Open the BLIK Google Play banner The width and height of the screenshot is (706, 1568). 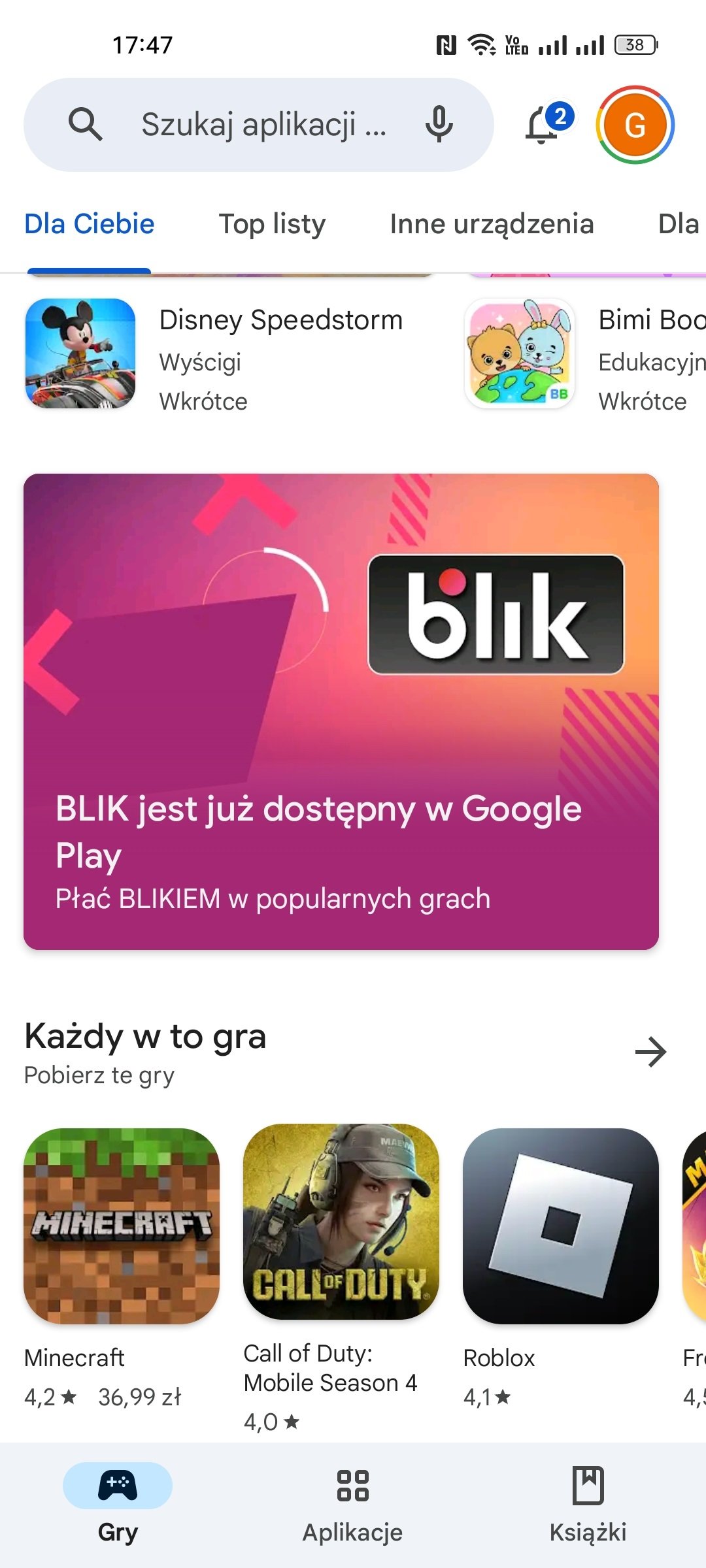pos(341,711)
